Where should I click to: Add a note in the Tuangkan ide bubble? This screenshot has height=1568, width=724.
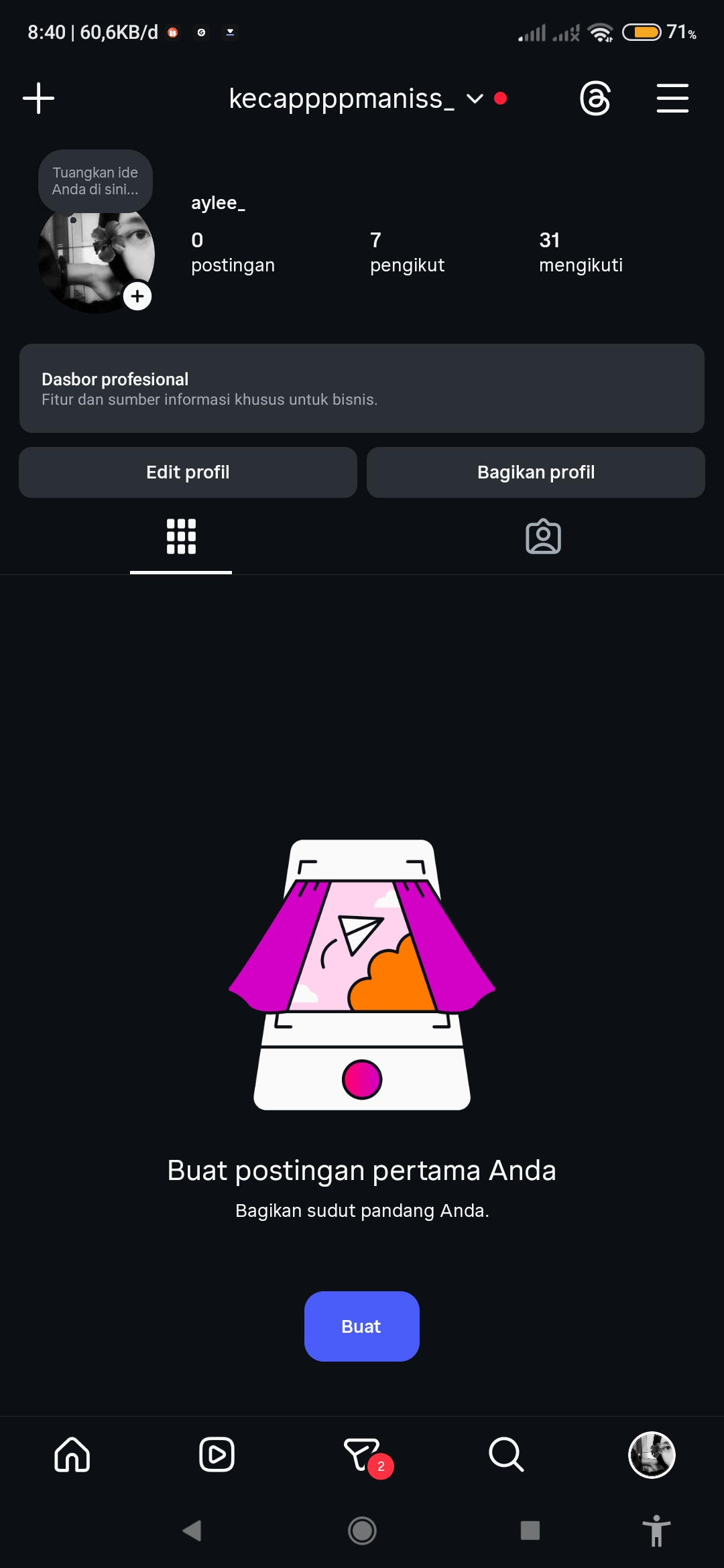(x=95, y=181)
